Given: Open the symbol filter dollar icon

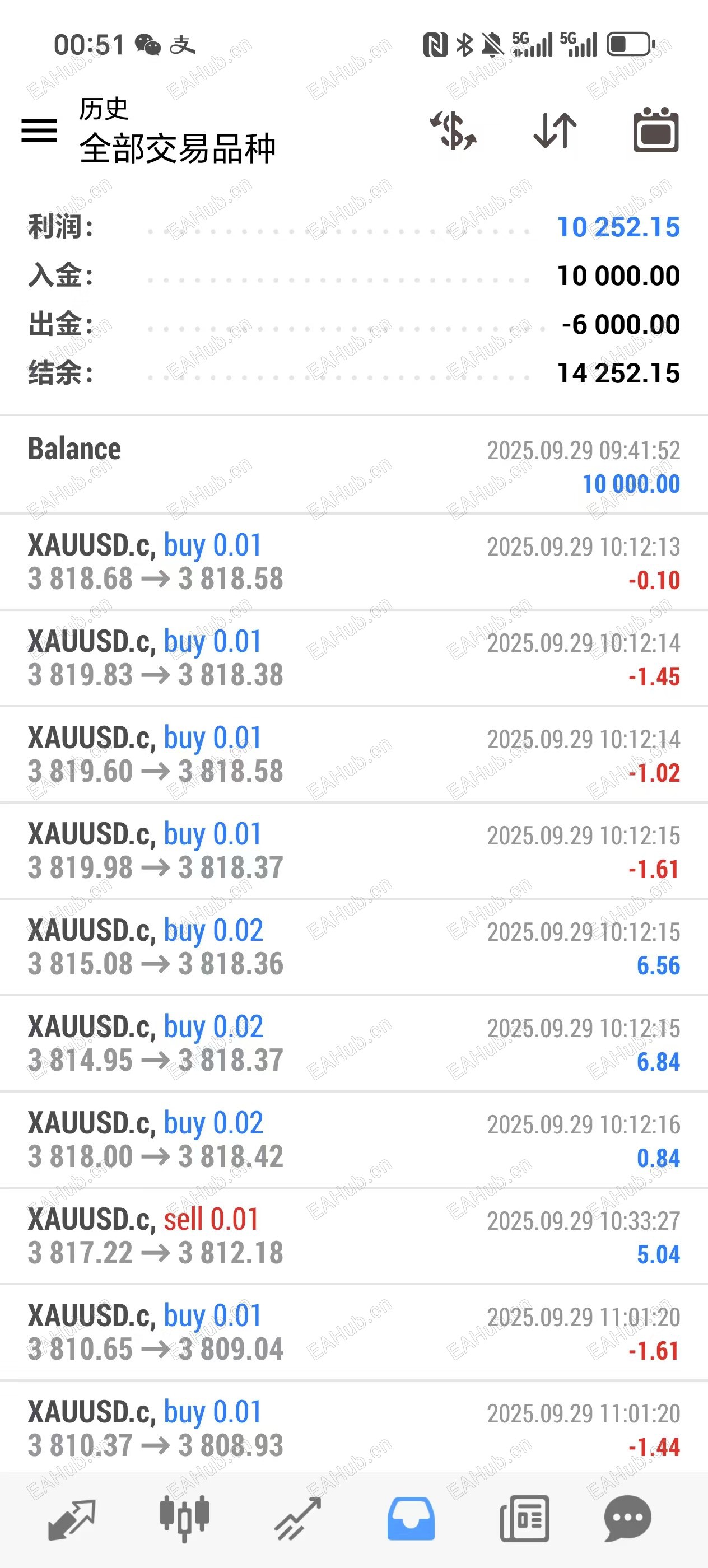Looking at the screenshot, I should point(454,130).
